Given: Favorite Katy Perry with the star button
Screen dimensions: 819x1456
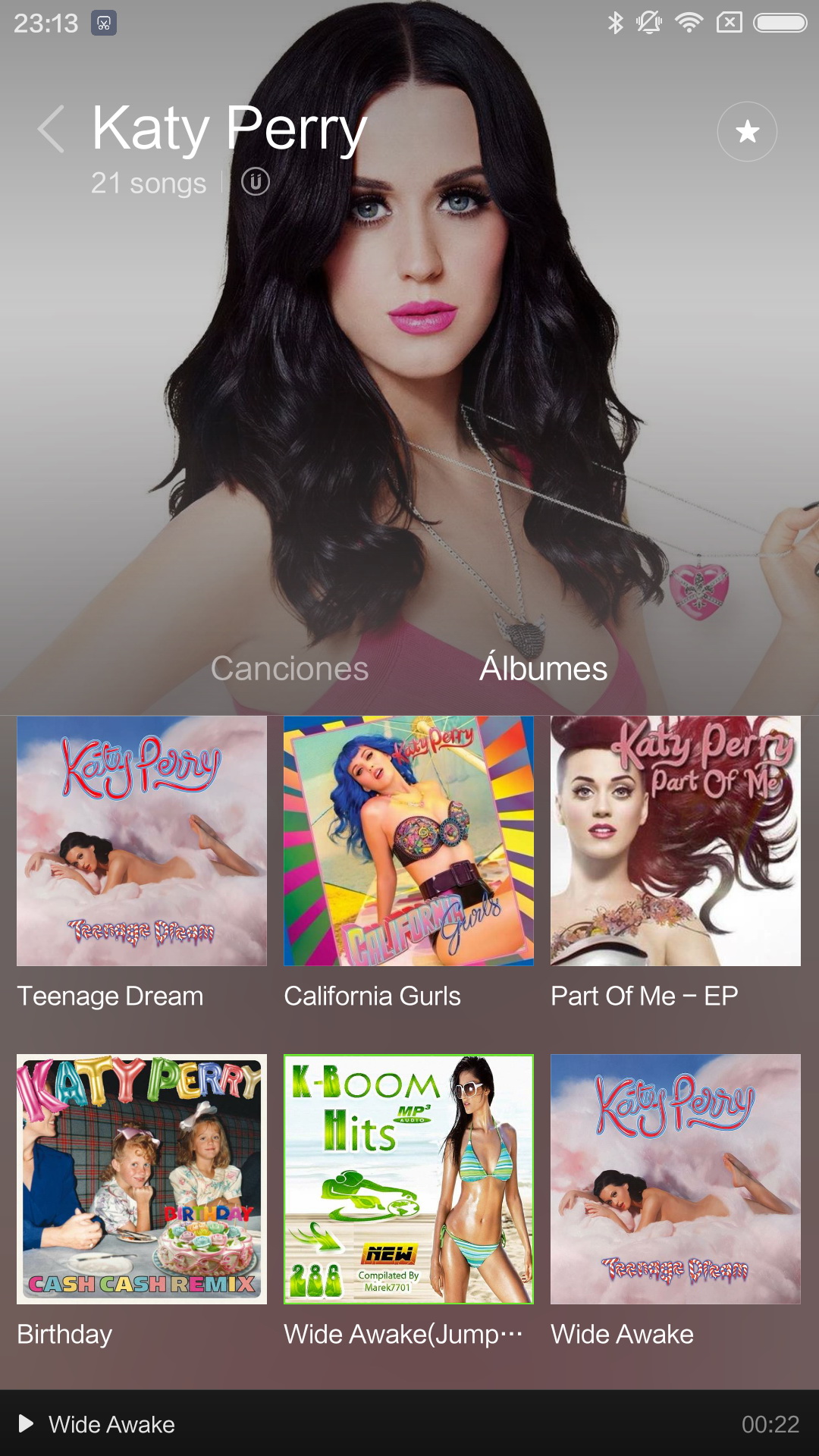Looking at the screenshot, I should 747,132.
